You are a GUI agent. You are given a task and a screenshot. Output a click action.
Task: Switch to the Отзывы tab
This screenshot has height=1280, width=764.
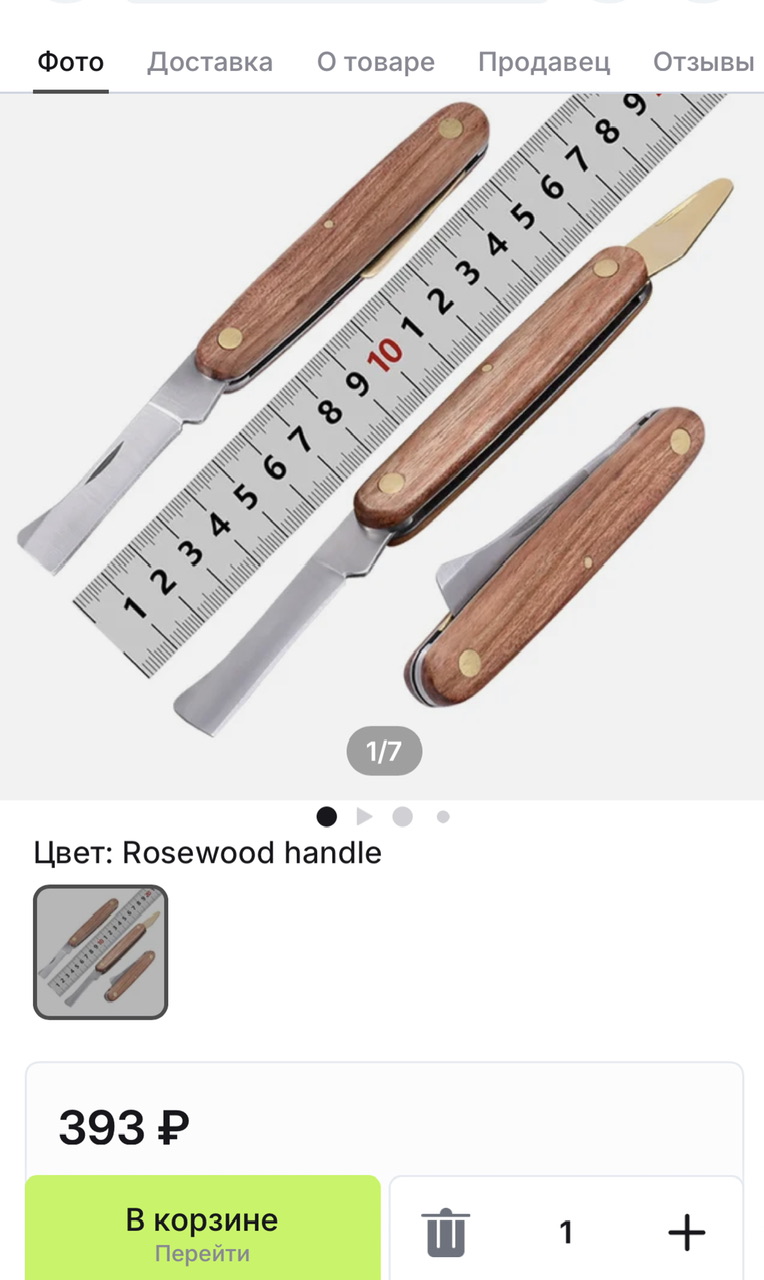click(x=703, y=62)
